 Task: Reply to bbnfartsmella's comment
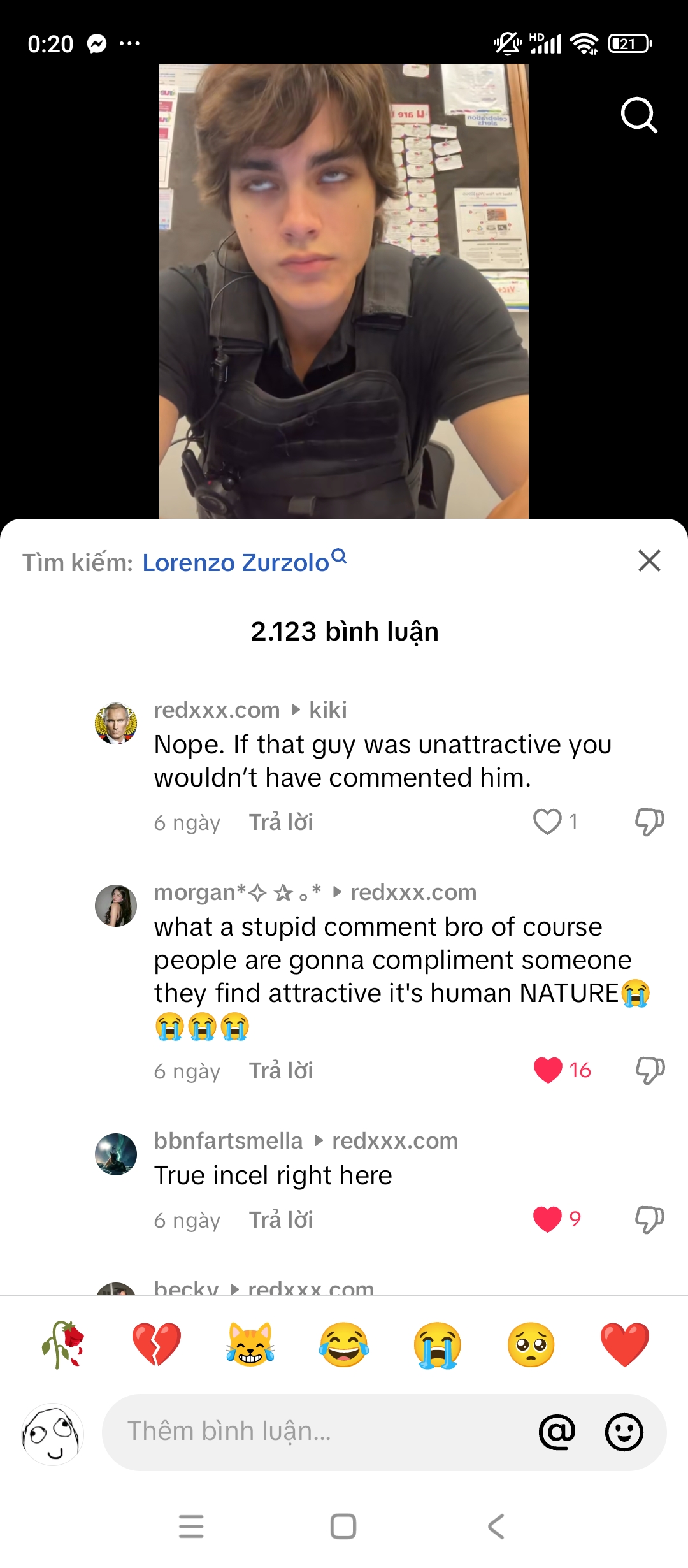click(281, 1220)
